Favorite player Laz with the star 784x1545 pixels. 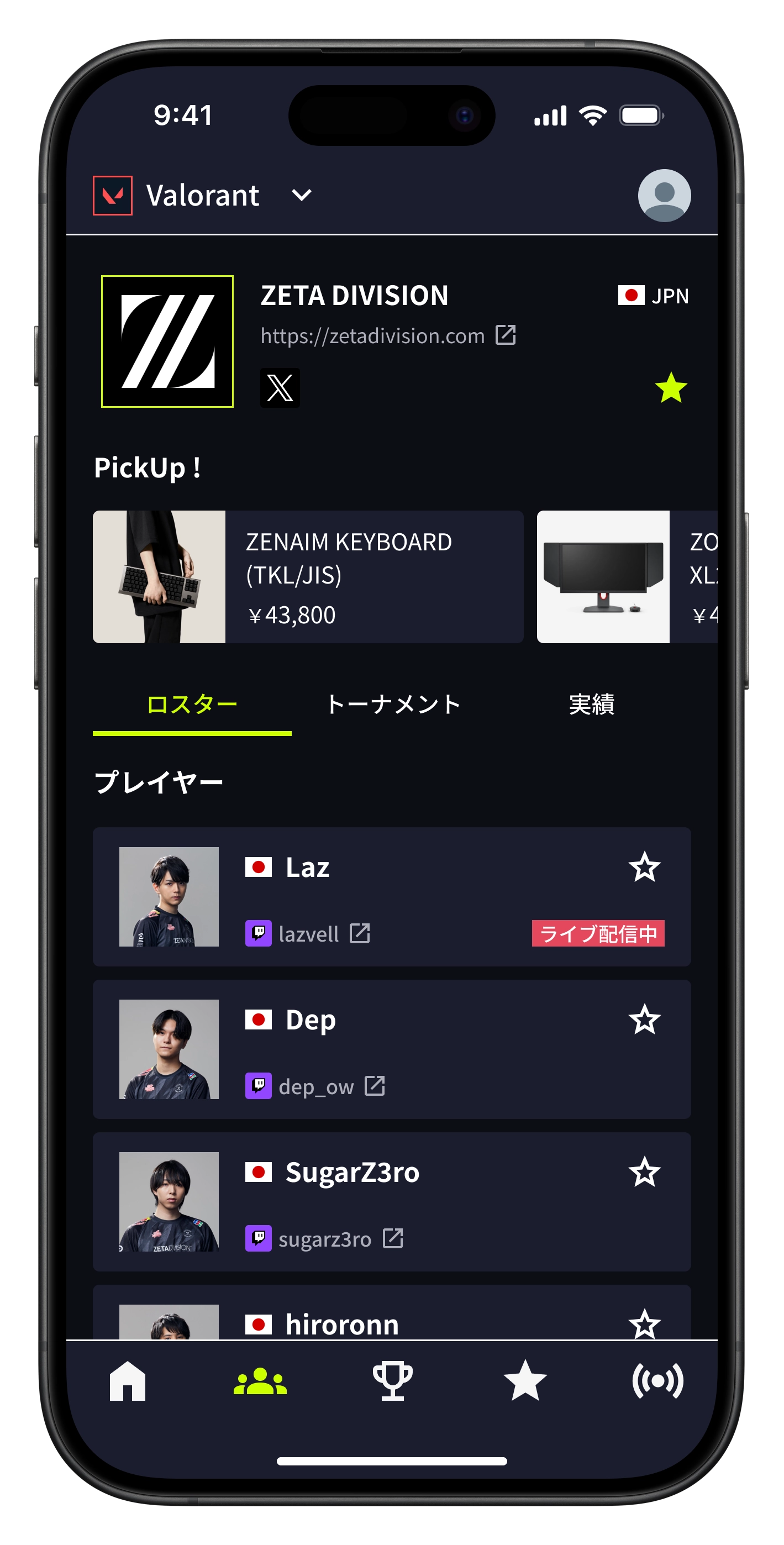click(644, 866)
